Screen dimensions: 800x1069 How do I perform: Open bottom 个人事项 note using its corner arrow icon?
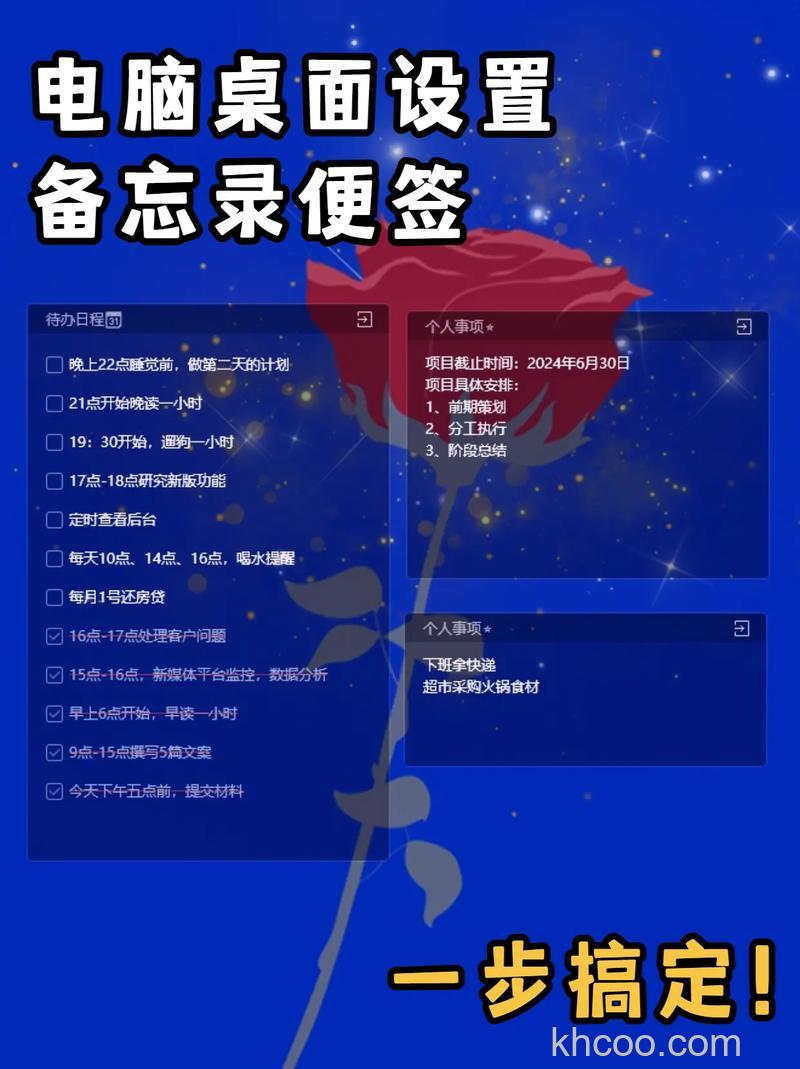click(742, 629)
